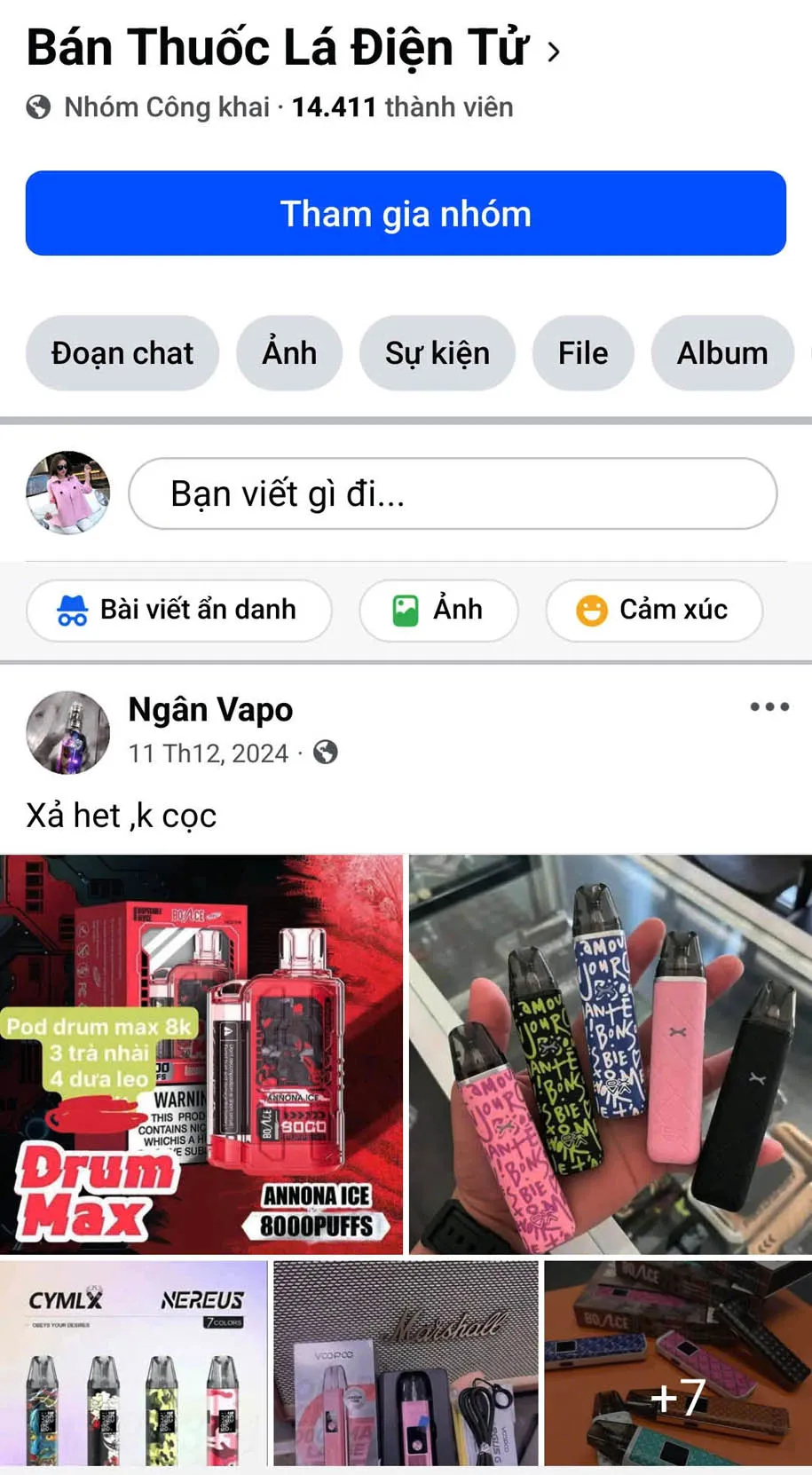Open the Drum Max 8000 puffs photo
The image size is (812, 1475).
pos(201,1053)
